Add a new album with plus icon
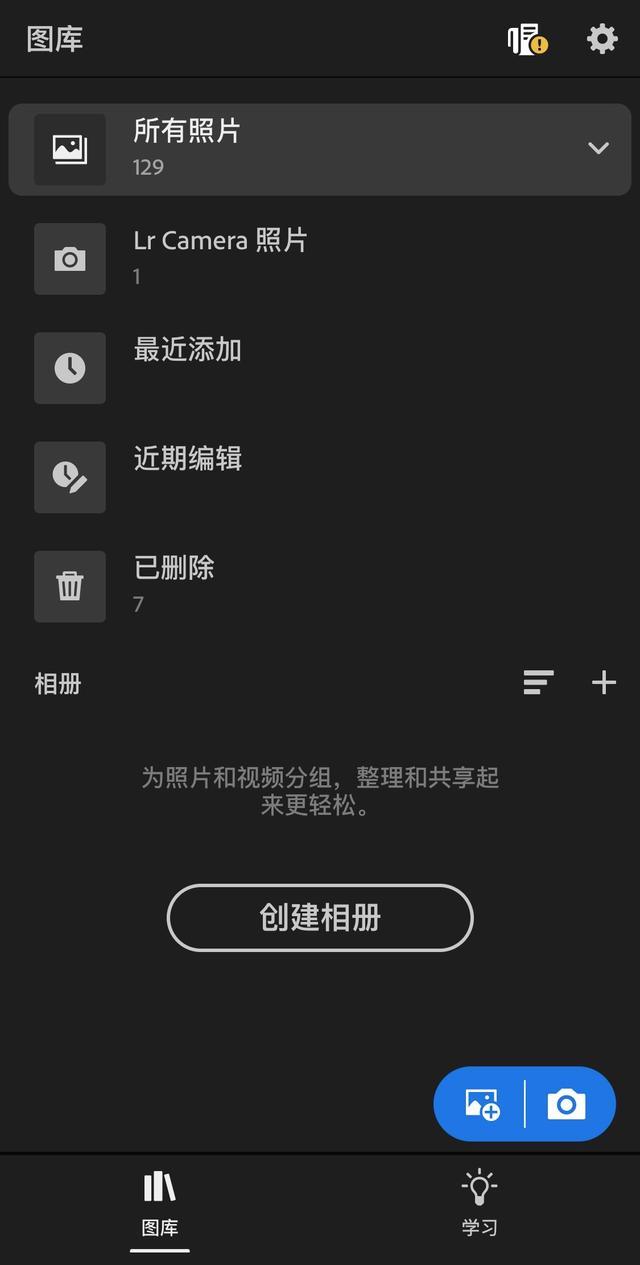 pyautogui.click(x=604, y=683)
